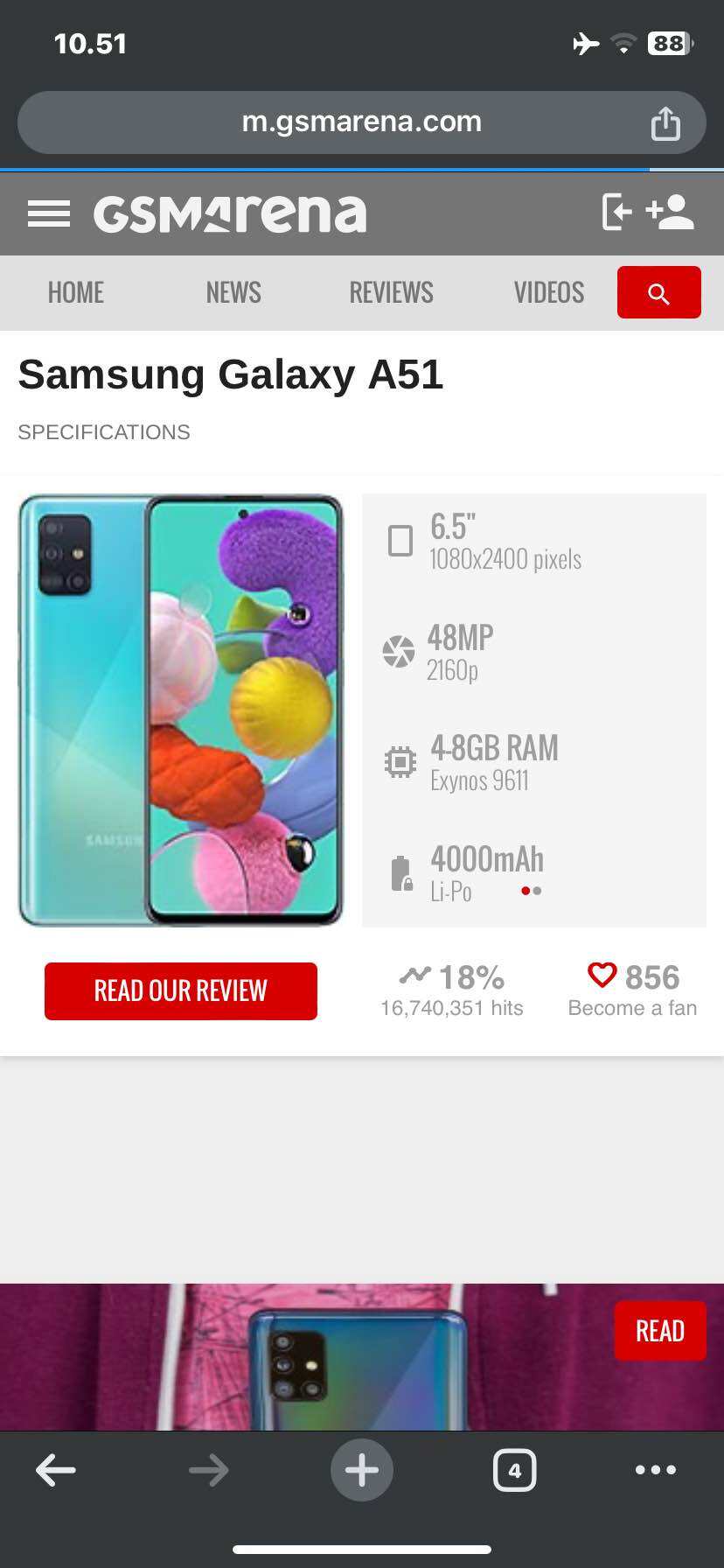Image resolution: width=724 pixels, height=1568 pixels.
Task: Tap the READ OUR REVIEW button
Action: click(180, 990)
